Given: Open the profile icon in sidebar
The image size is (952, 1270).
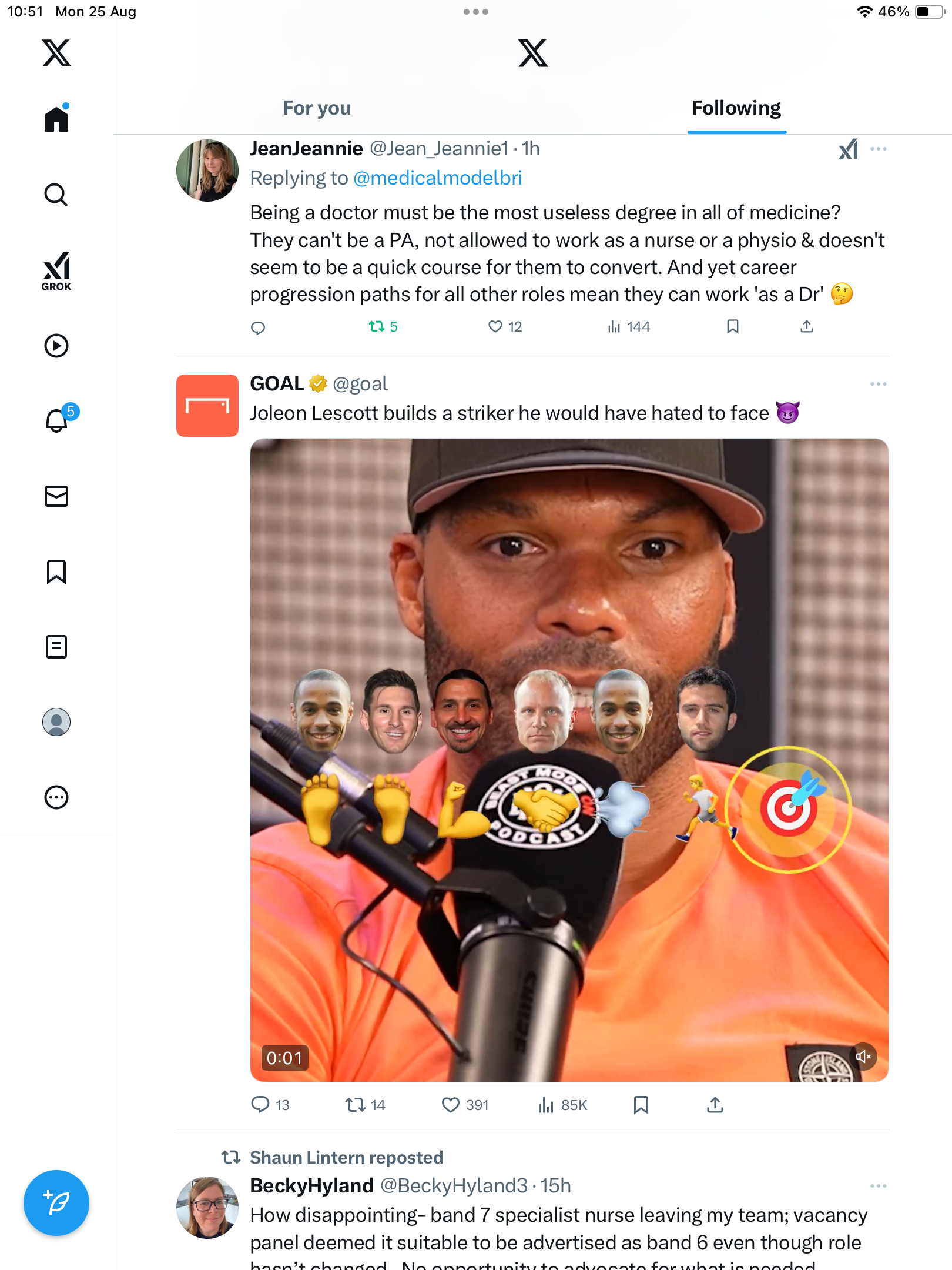Looking at the screenshot, I should pyautogui.click(x=56, y=722).
